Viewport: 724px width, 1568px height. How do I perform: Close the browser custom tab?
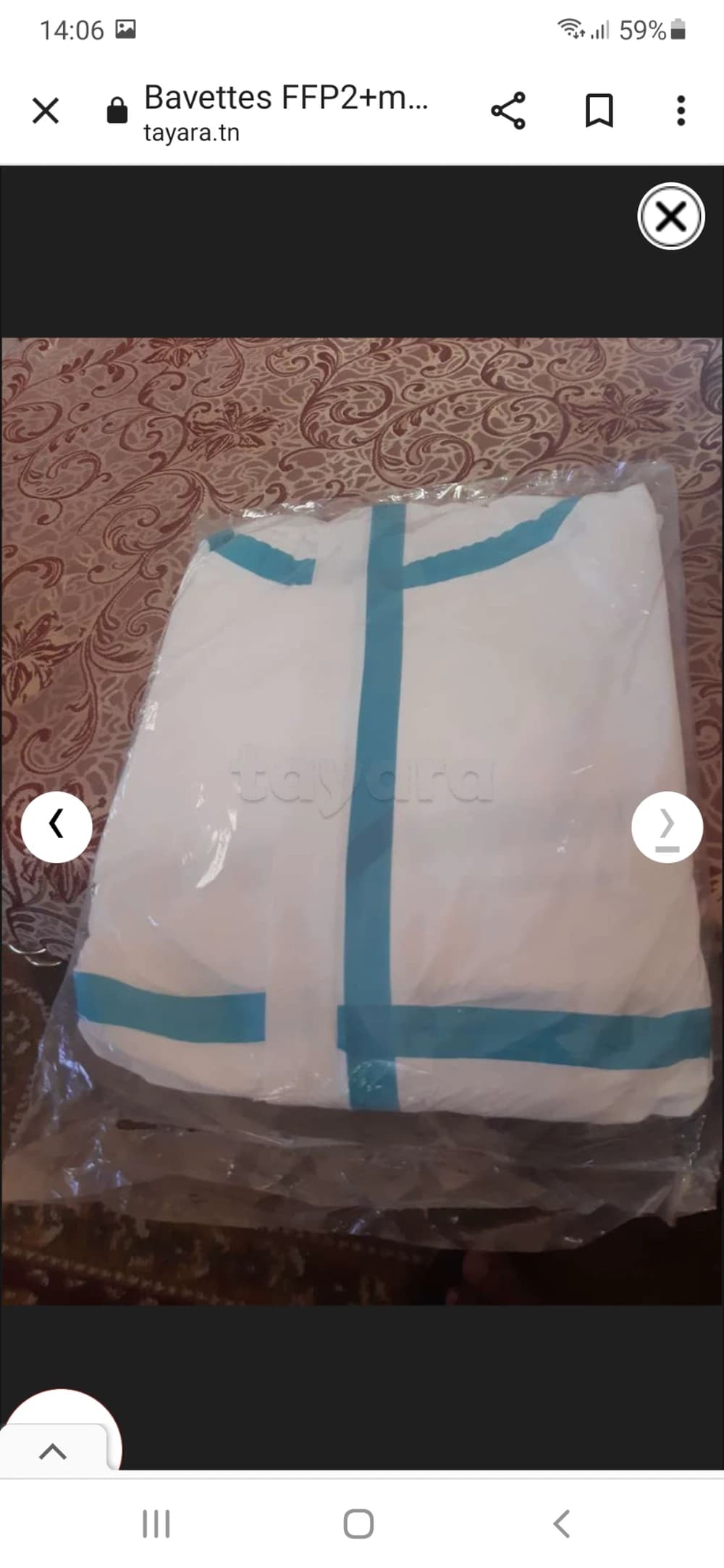click(x=46, y=111)
